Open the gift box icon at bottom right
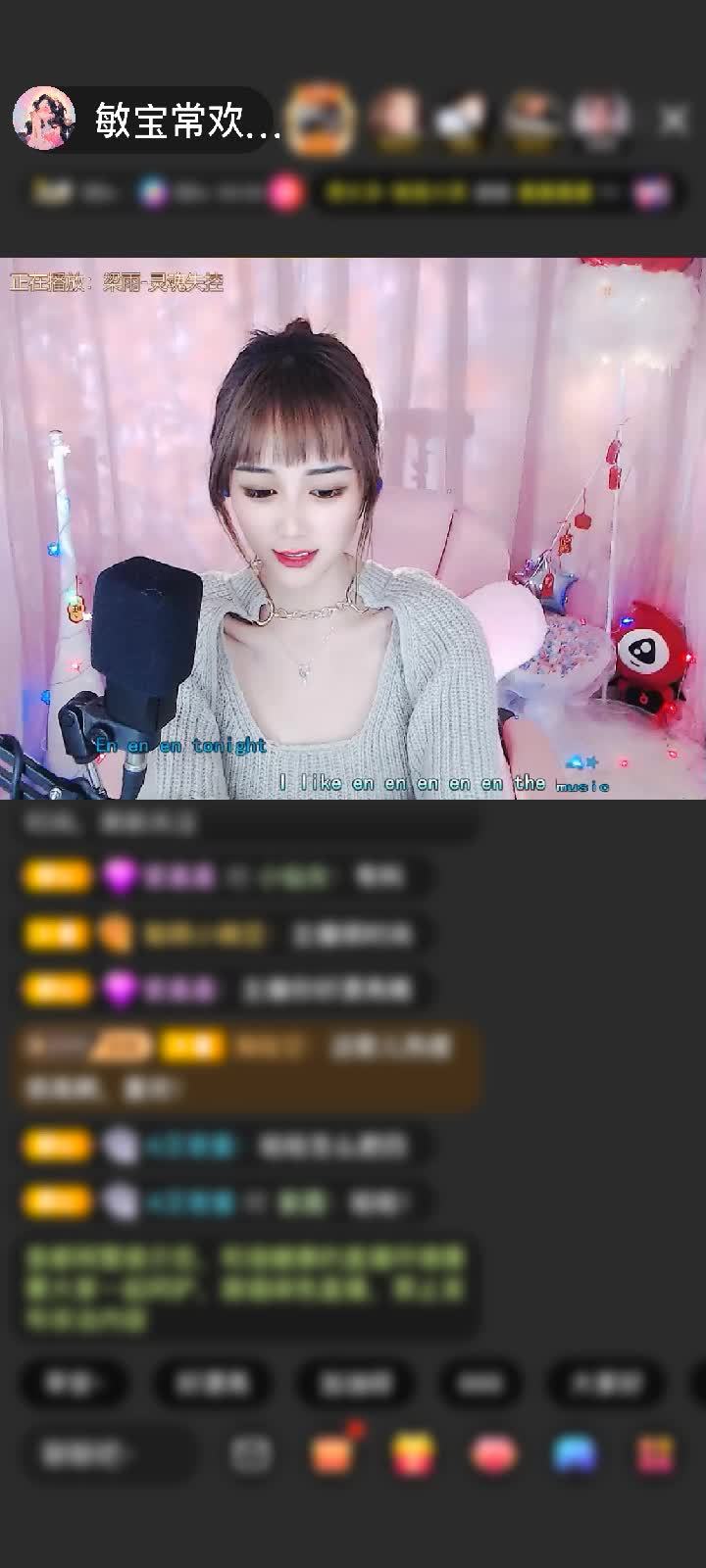Screen dimensions: 706x1568 [655, 1454]
